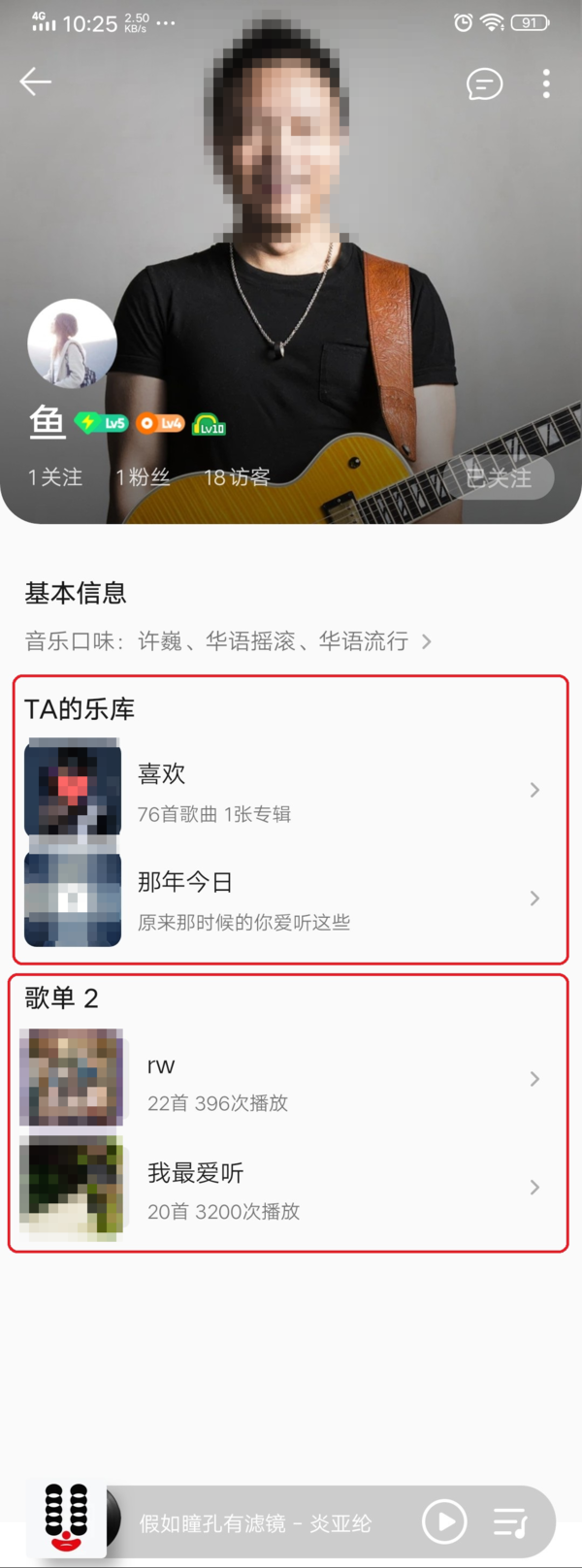Image resolution: width=582 pixels, height=1568 pixels.
Task: View the profile avatar picture
Action: pyautogui.click(x=72, y=344)
